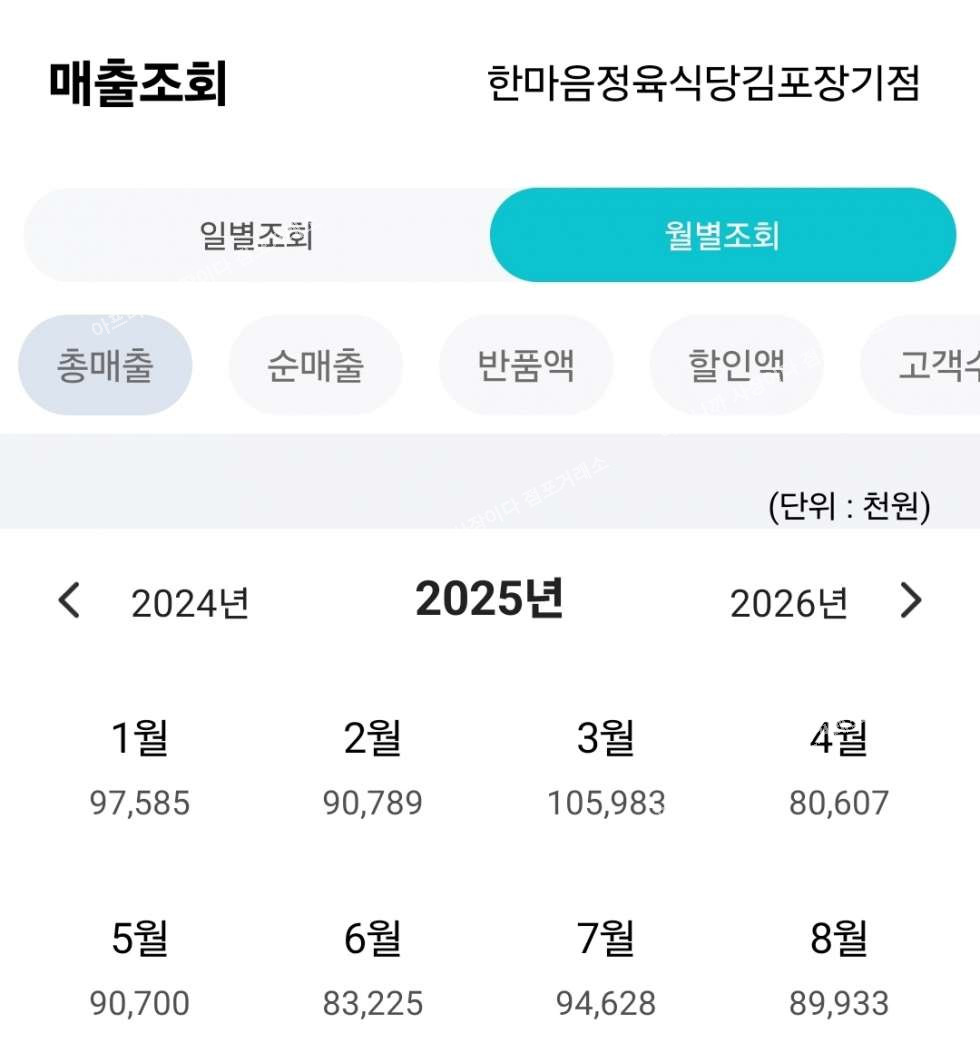
Task: View the 6월 sales entry
Action: tap(372, 968)
